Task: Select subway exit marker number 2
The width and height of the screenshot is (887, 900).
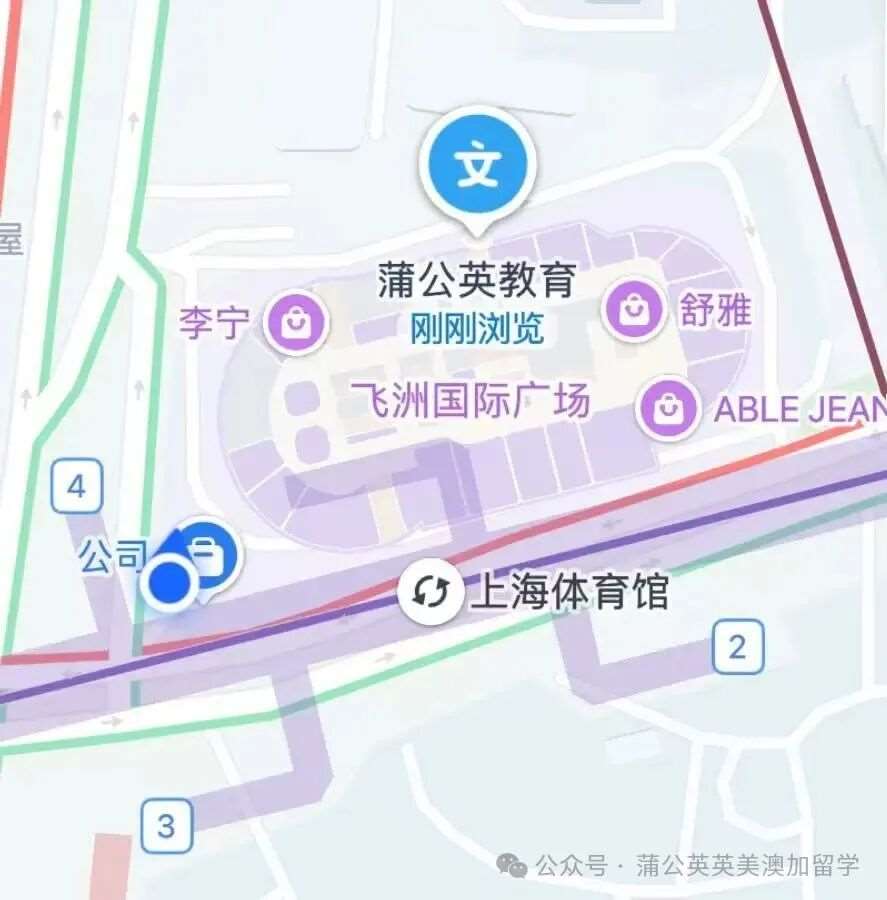Action: [x=736, y=645]
